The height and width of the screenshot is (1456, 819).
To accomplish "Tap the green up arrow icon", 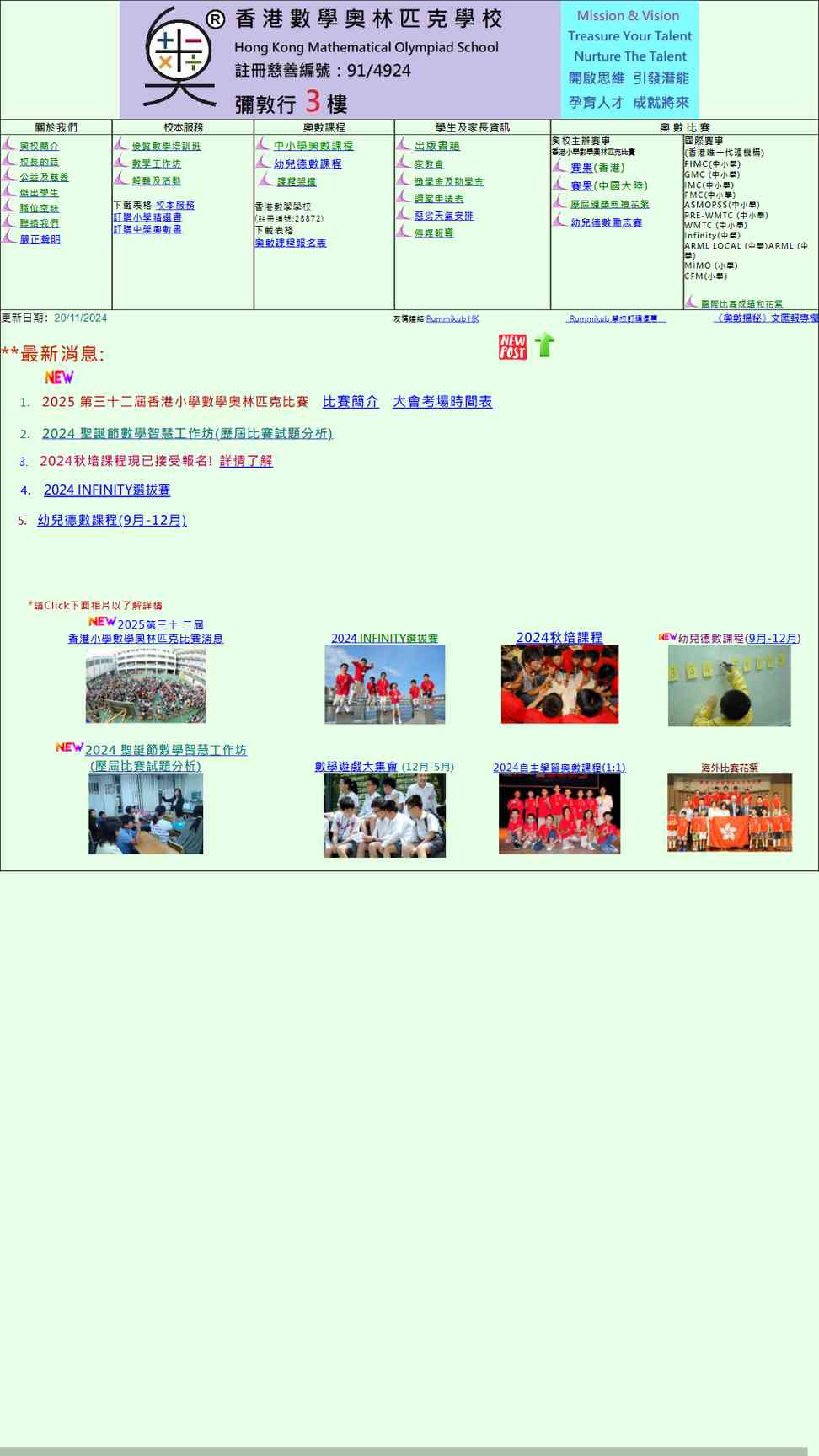I will [x=545, y=345].
